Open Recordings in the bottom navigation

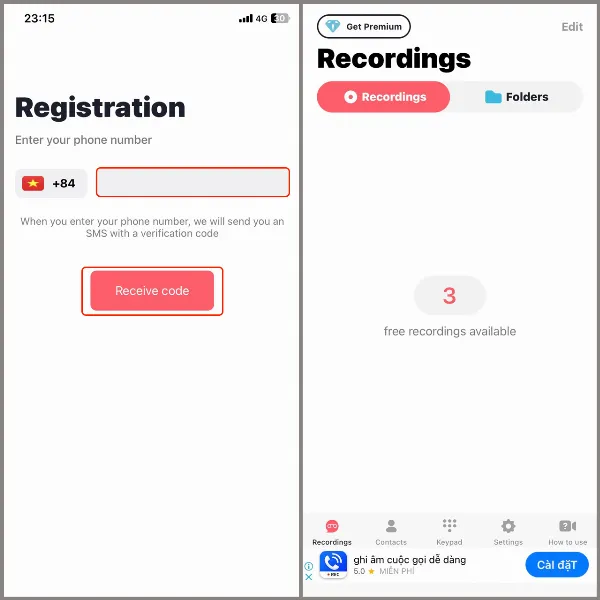332,531
